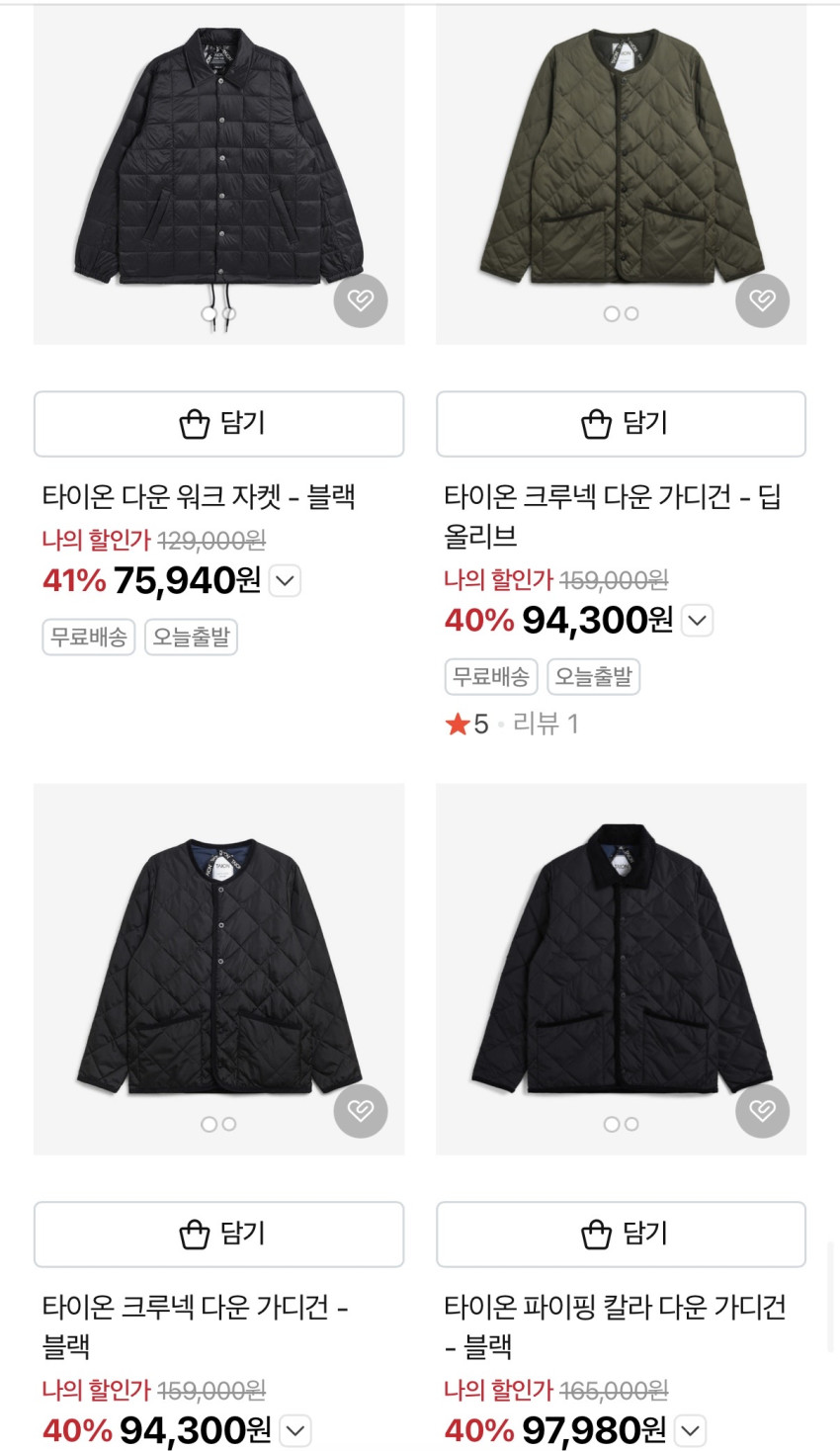Expand price details for 딥 올리브 가디건
The height and width of the screenshot is (1451, 840).
click(x=697, y=621)
